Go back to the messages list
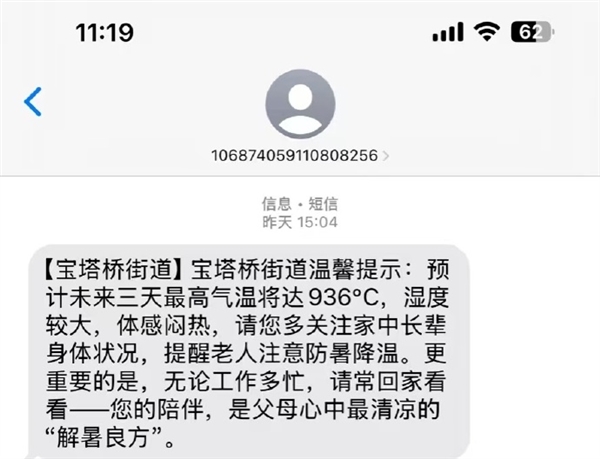The image size is (600, 459). click(x=33, y=101)
